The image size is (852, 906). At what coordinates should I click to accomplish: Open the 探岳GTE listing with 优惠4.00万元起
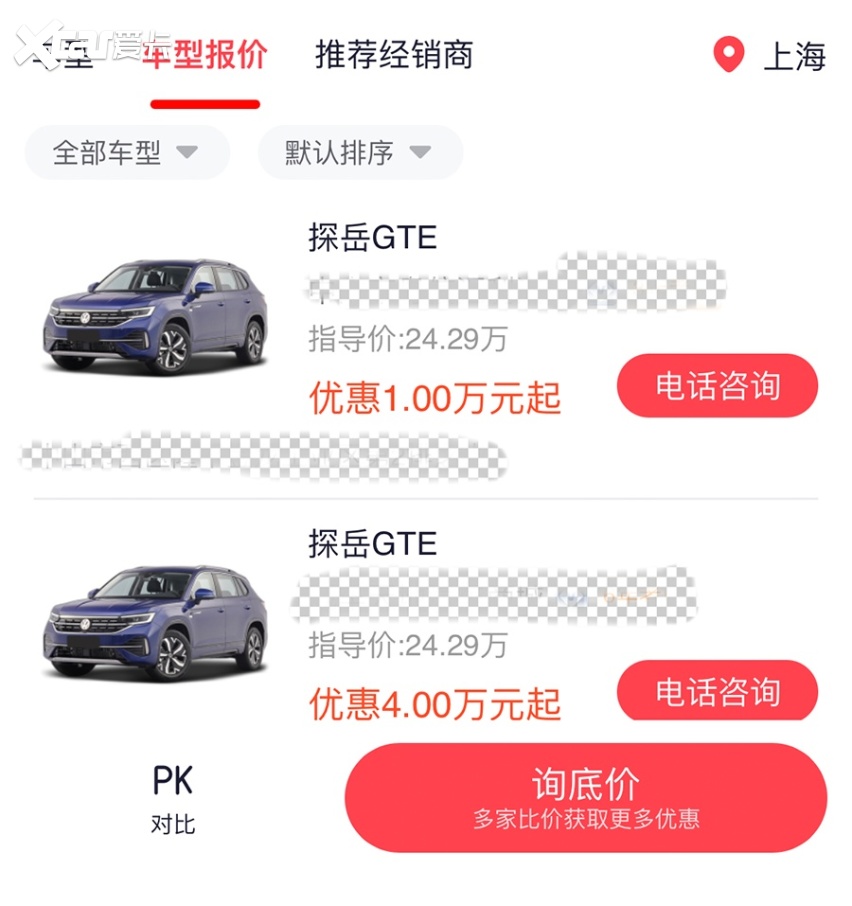[372, 543]
